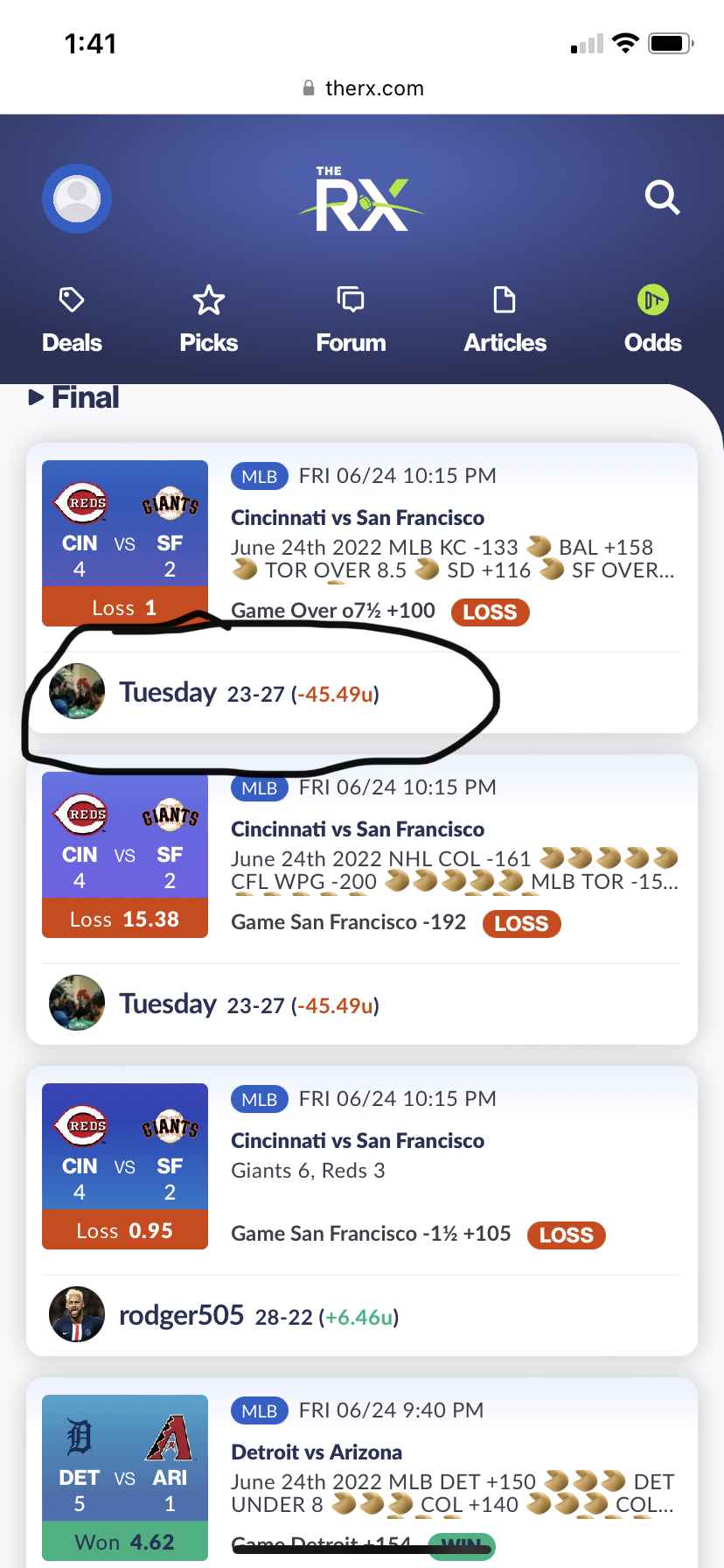Image resolution: width=724 pixels, height=1568 pixels.
Task: Switch to the Picks section
Action: pos(209,319)
